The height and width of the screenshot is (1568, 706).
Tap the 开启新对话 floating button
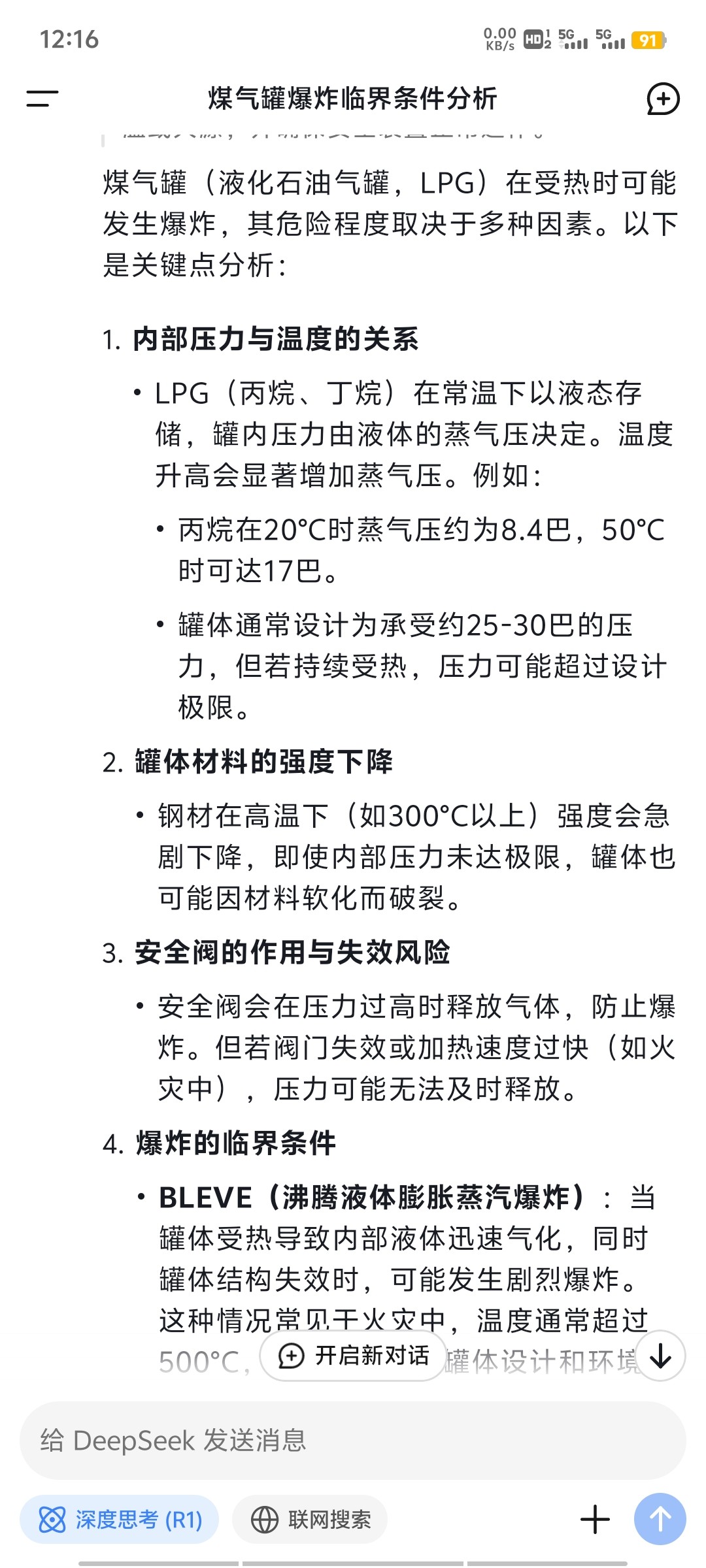[x=353, y=1356]
